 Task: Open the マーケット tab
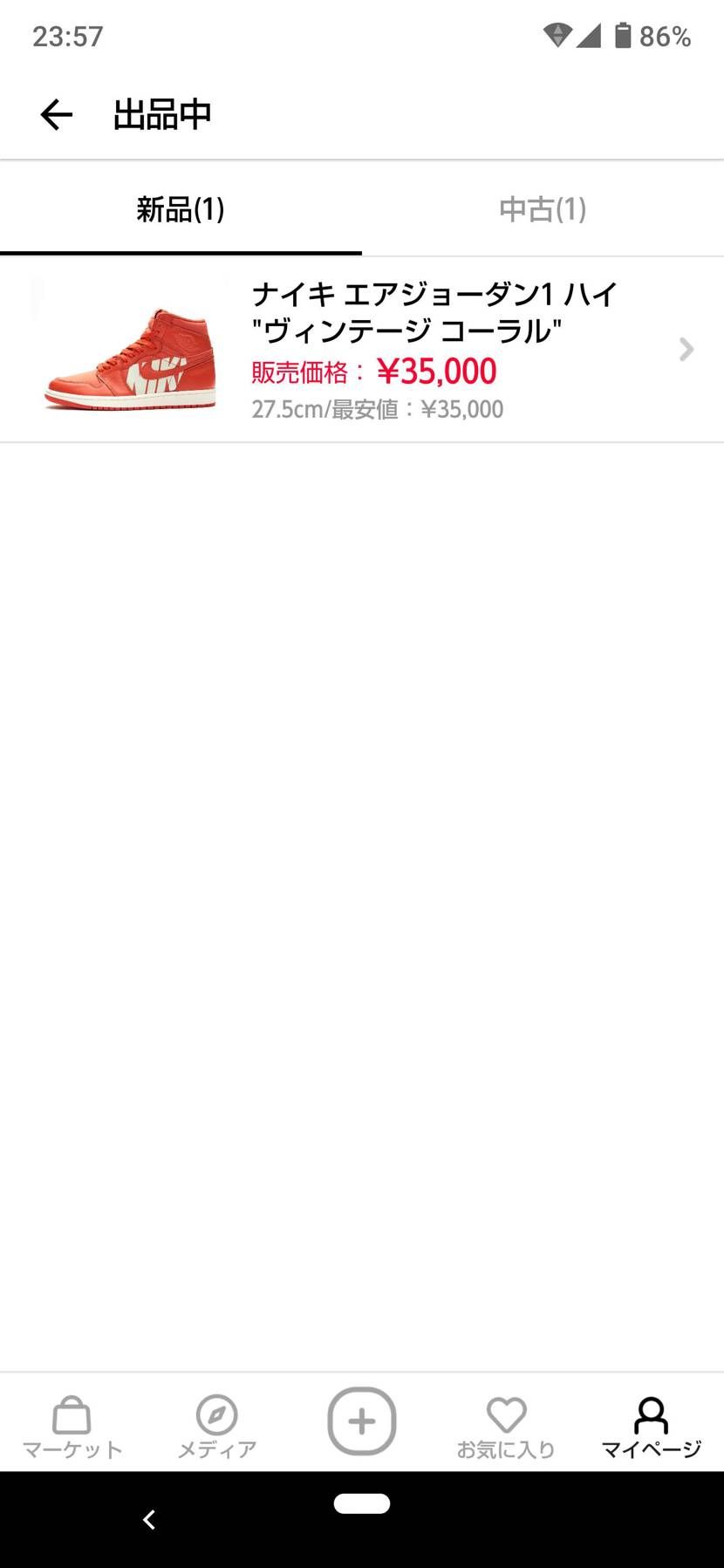pos(72,1425)
